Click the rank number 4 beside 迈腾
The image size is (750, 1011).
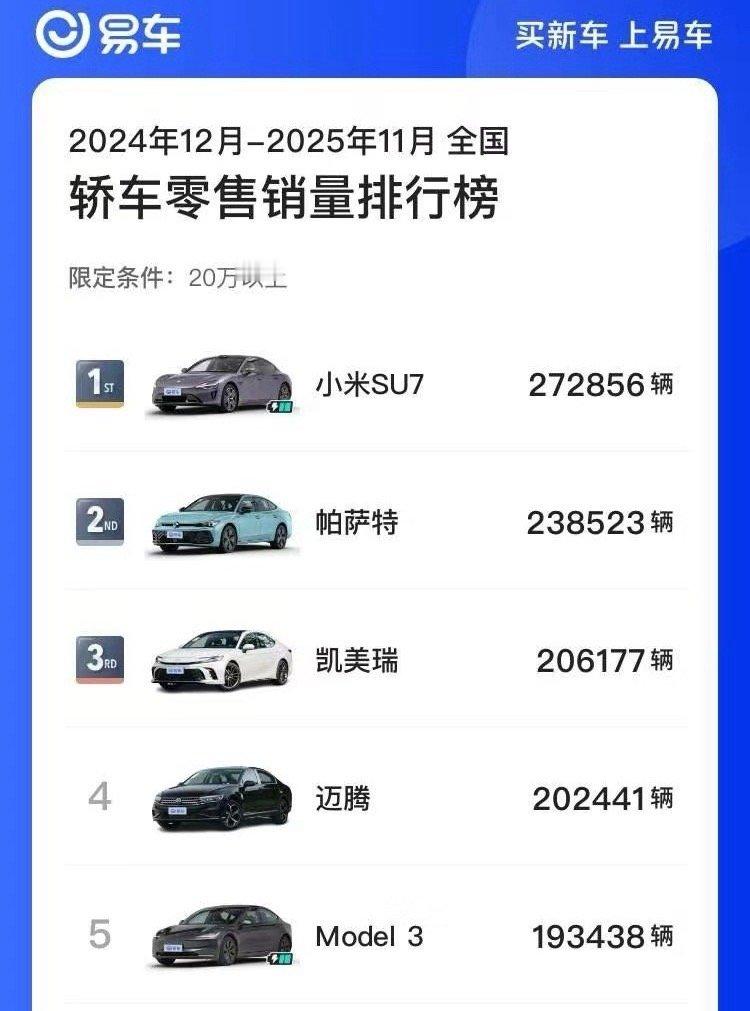99,800
